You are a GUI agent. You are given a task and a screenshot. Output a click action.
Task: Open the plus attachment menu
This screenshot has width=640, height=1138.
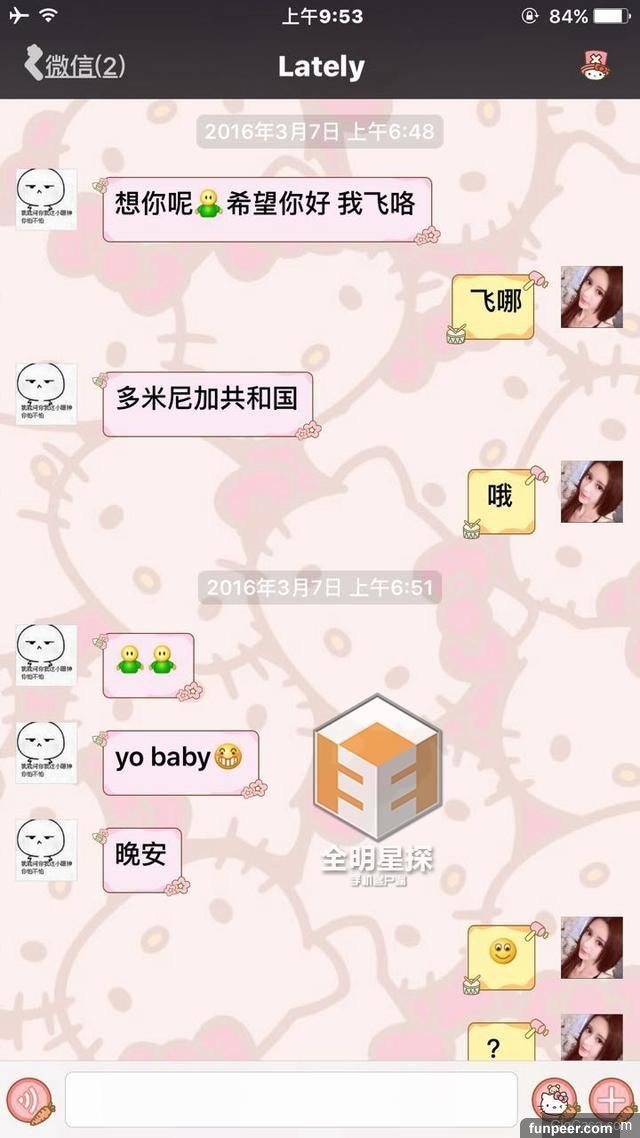pos(609,1100)
